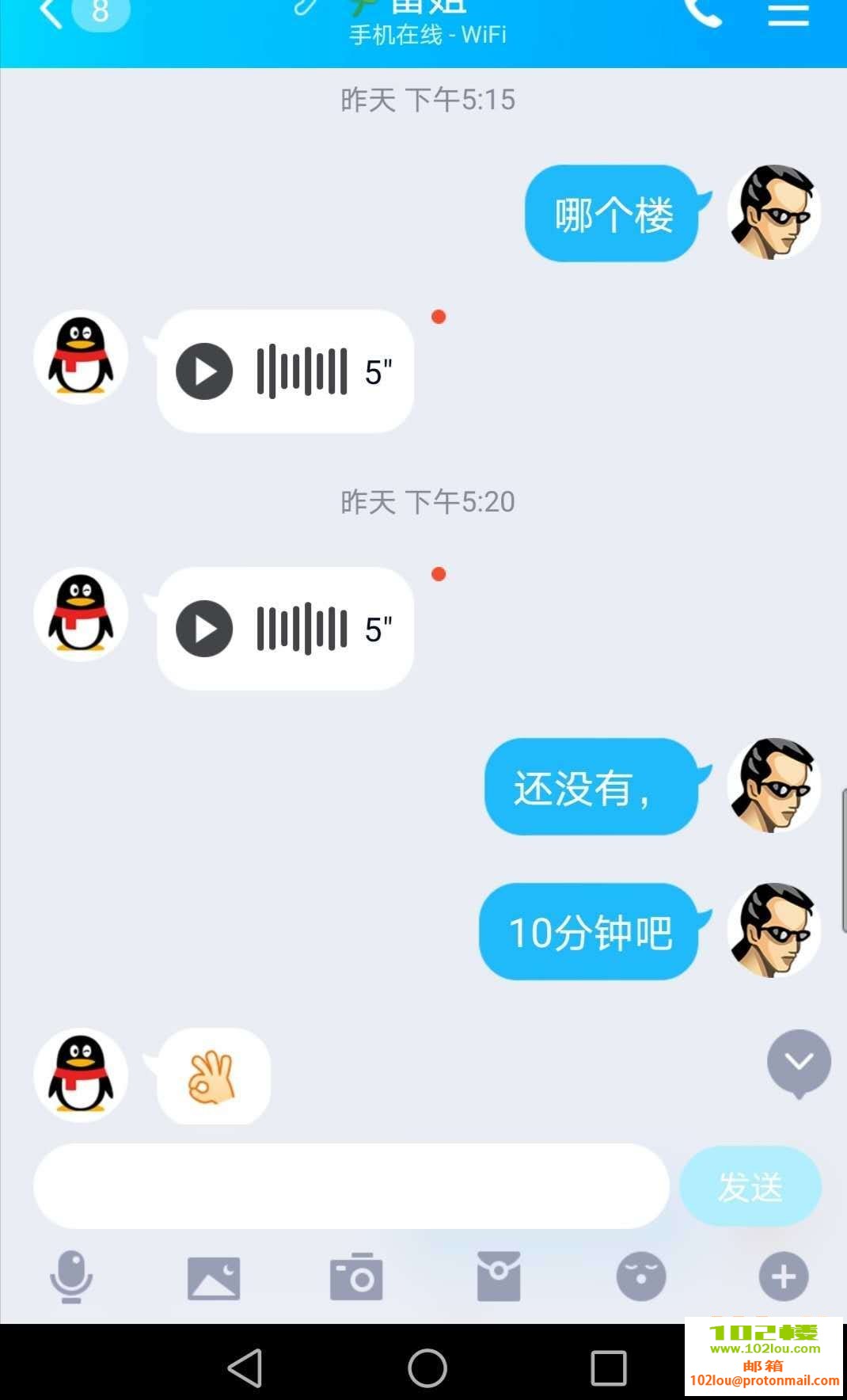Tap the red unread dot on voice message

(440, 317)
